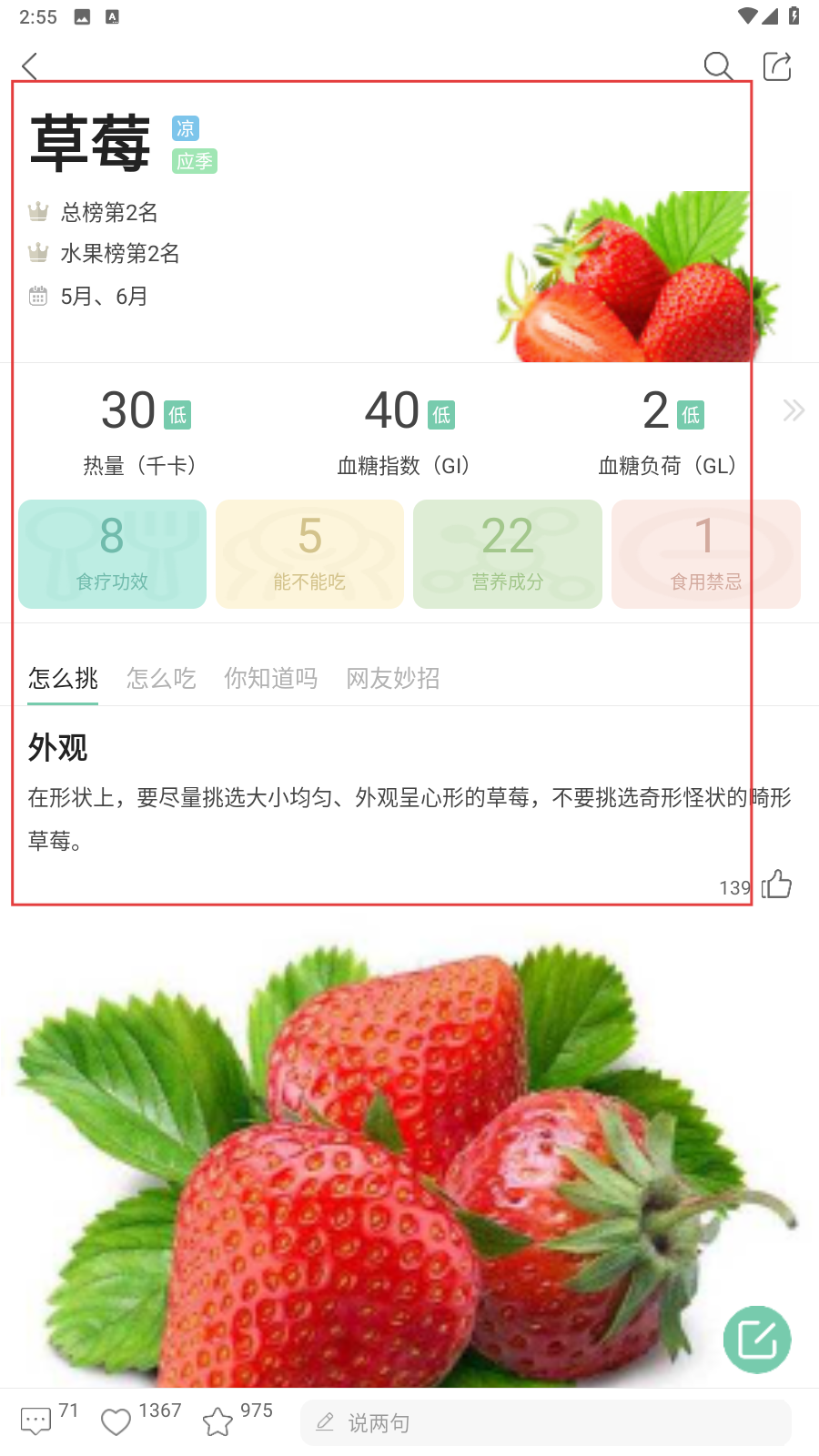The height and width of the screenshot is (1456, 819).
Task: Tap the heart icon showing 1367
Action: pyautogui.click(x=116, y=1421)
